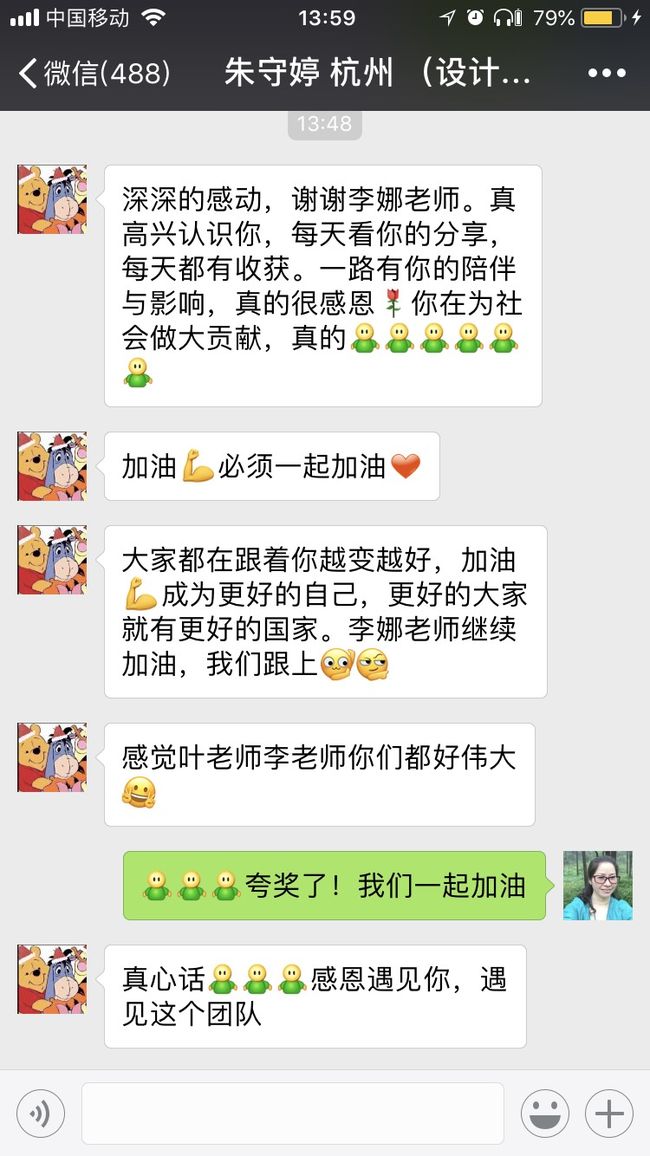
Task: Switch to voice message input
Action: pyautogui.click(x=41, y=1113)
